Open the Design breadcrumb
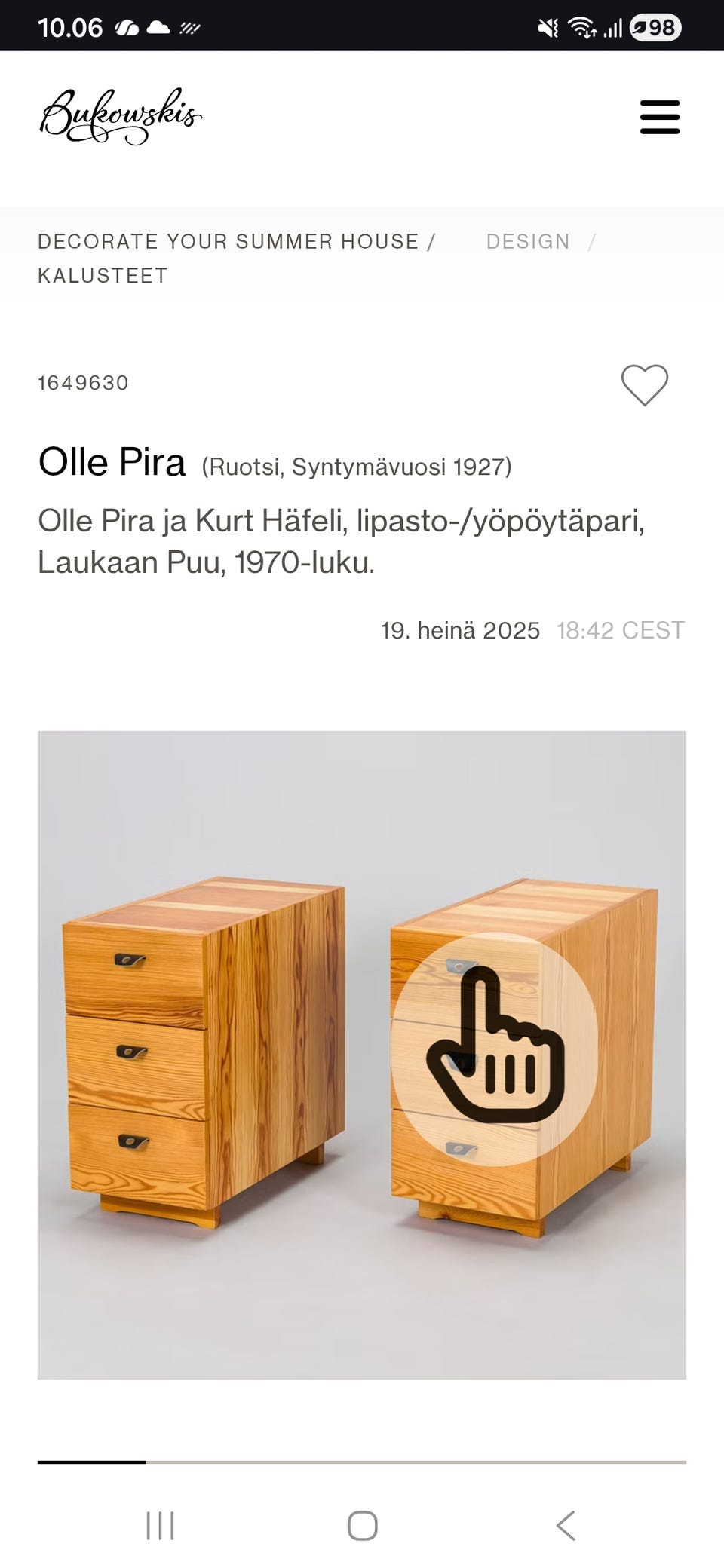Screen dimensions: 724x1568 click(528, 241)
